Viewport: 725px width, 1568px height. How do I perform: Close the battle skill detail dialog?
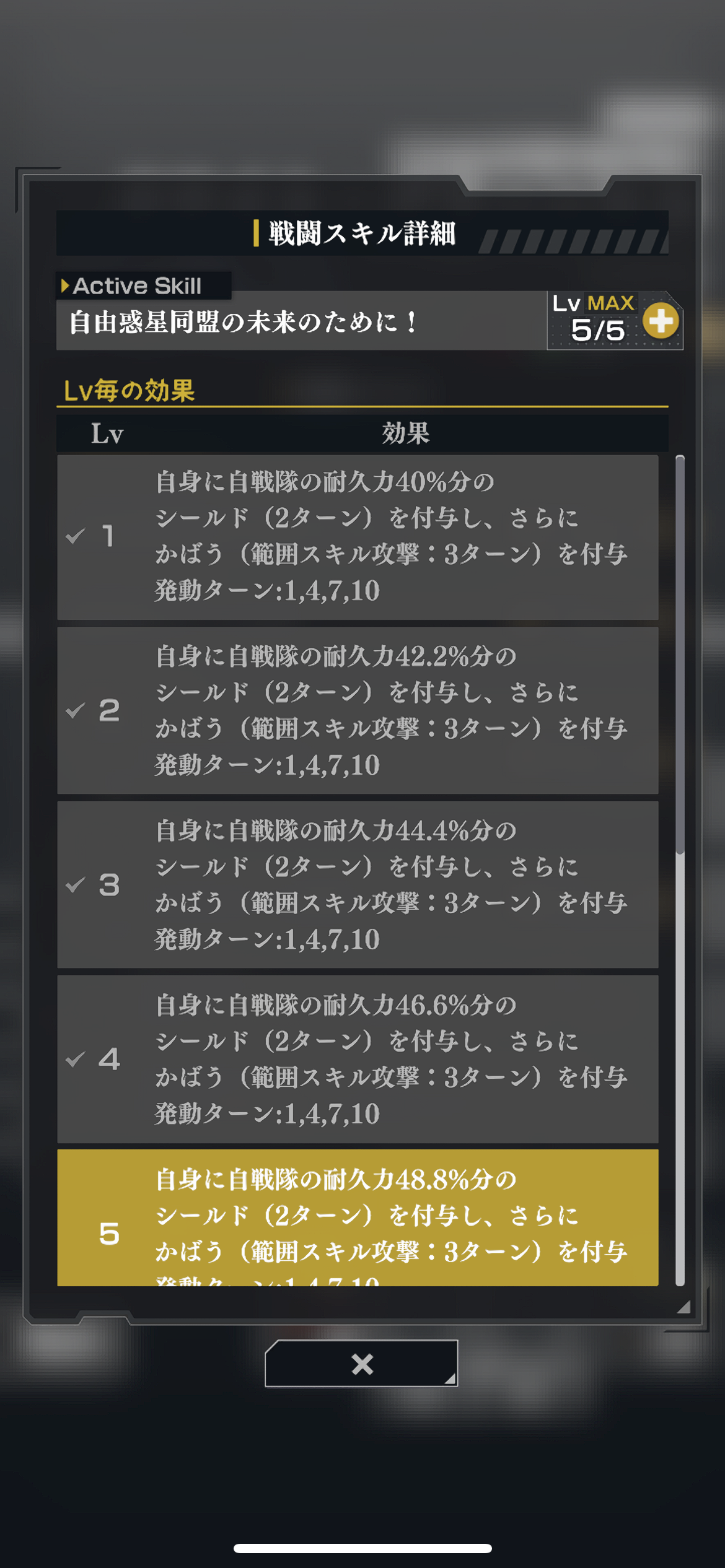tap(362, 1364)
